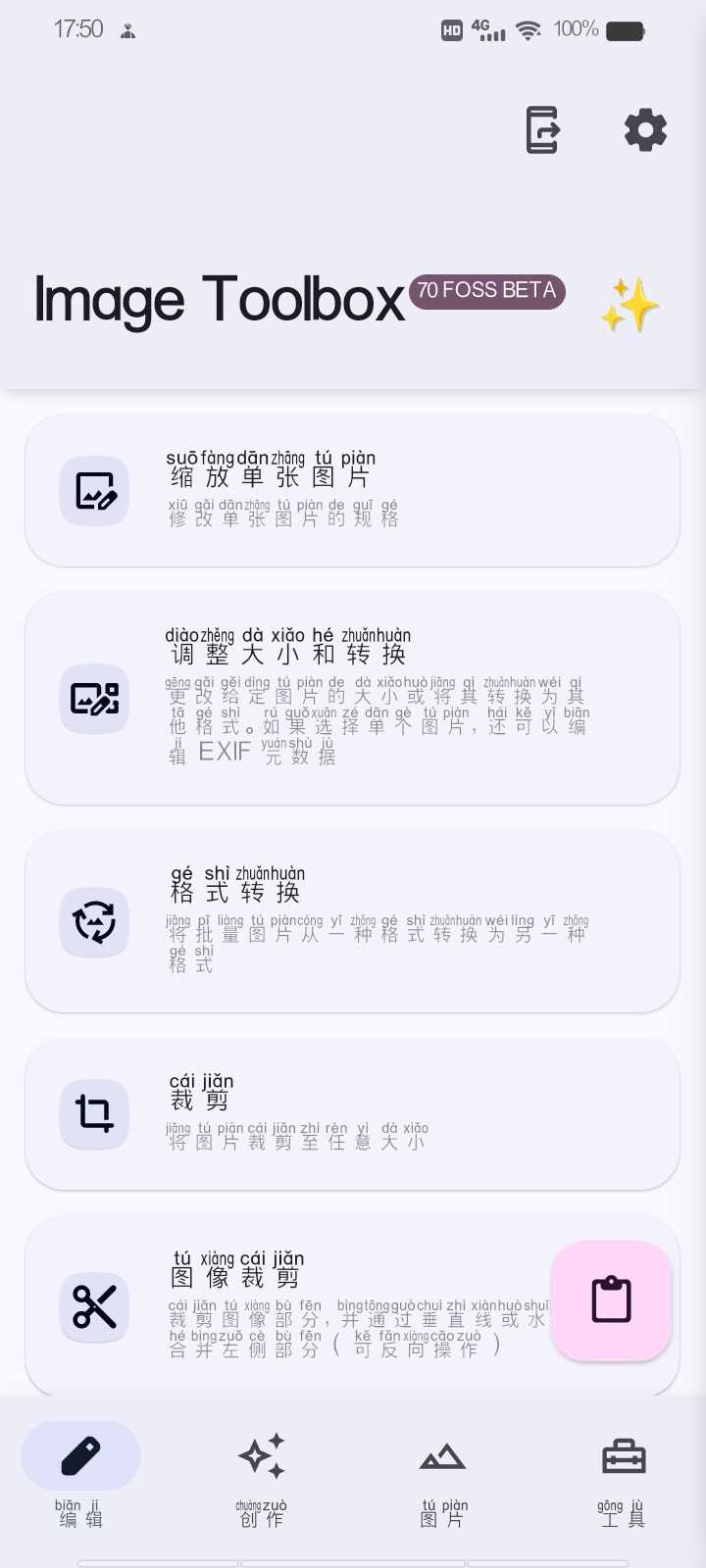Tap the 70 FOSS BETA version badge
The width and height of the screenshot is (706, 1568).
coord(486,291)
